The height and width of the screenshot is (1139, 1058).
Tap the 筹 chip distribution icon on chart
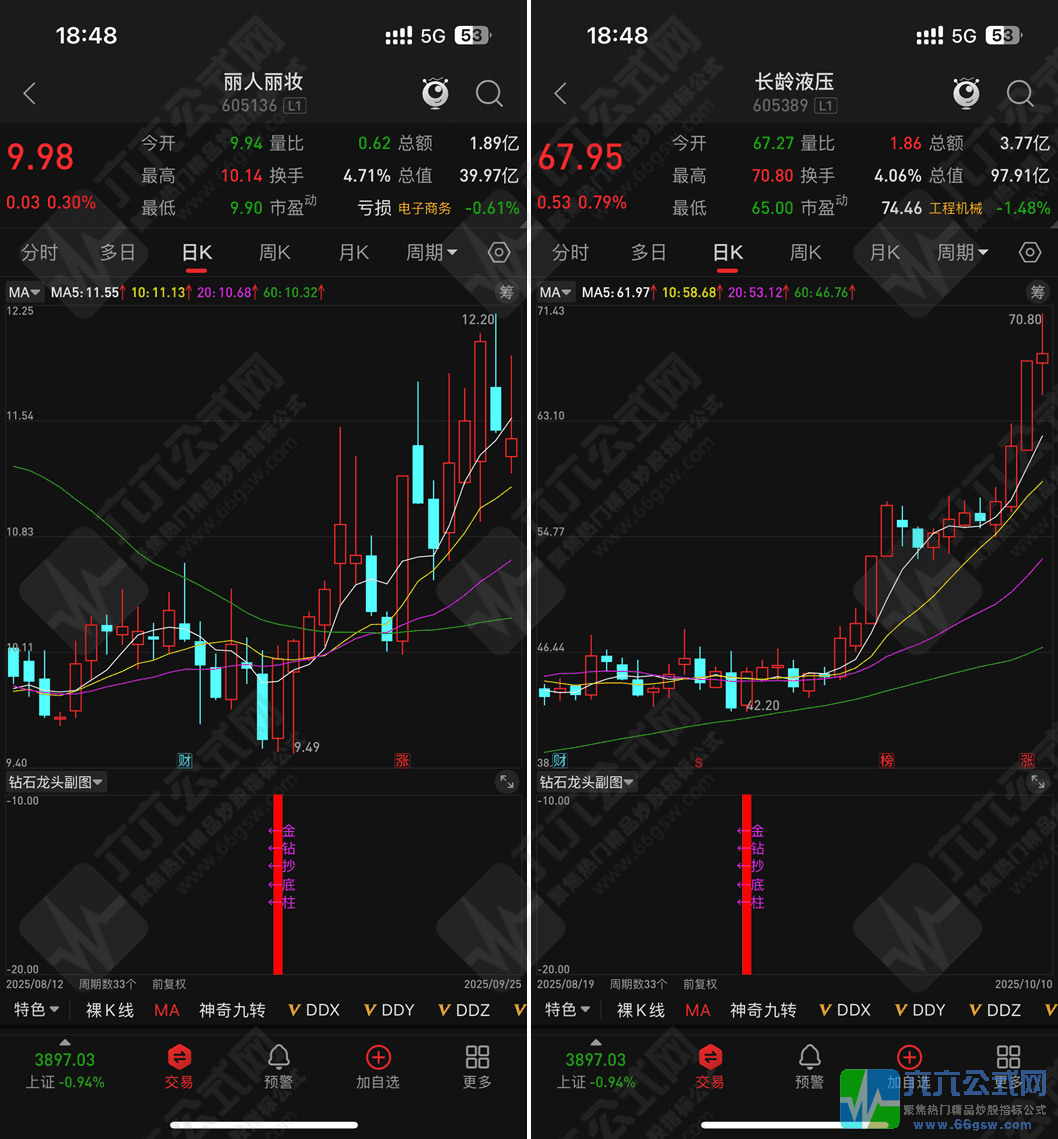pos(507,292)
